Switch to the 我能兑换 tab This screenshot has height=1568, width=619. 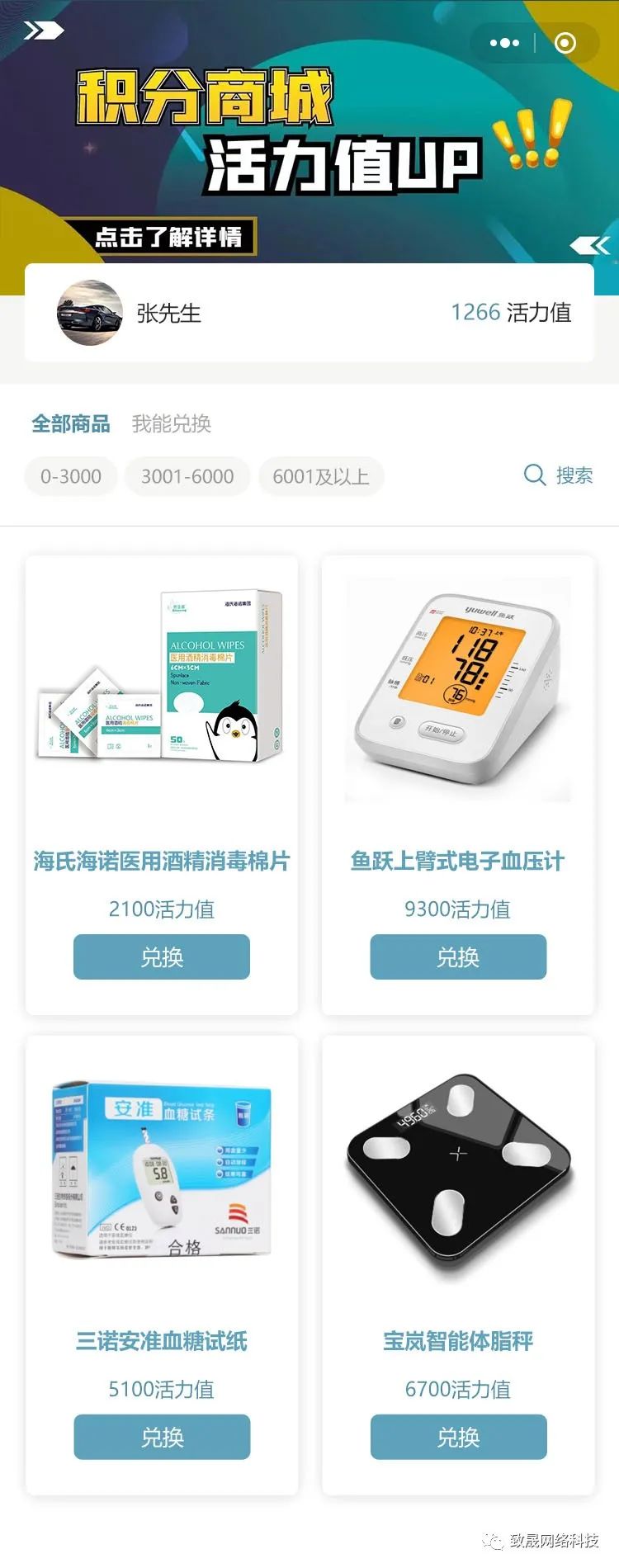(172, 424)
